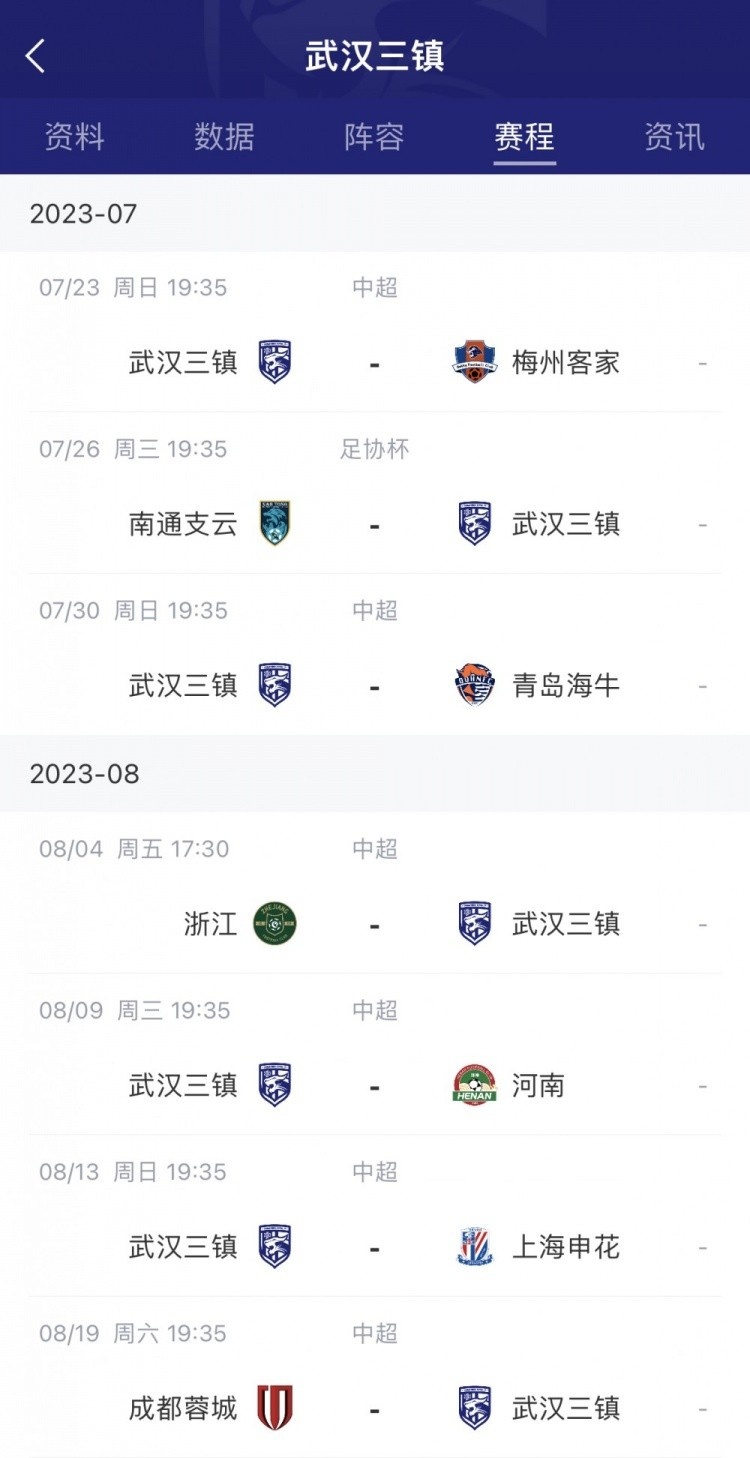This screenshot has width=750, height=1458.
Task: Open the 阵容 tab
Action: [374, 136]
